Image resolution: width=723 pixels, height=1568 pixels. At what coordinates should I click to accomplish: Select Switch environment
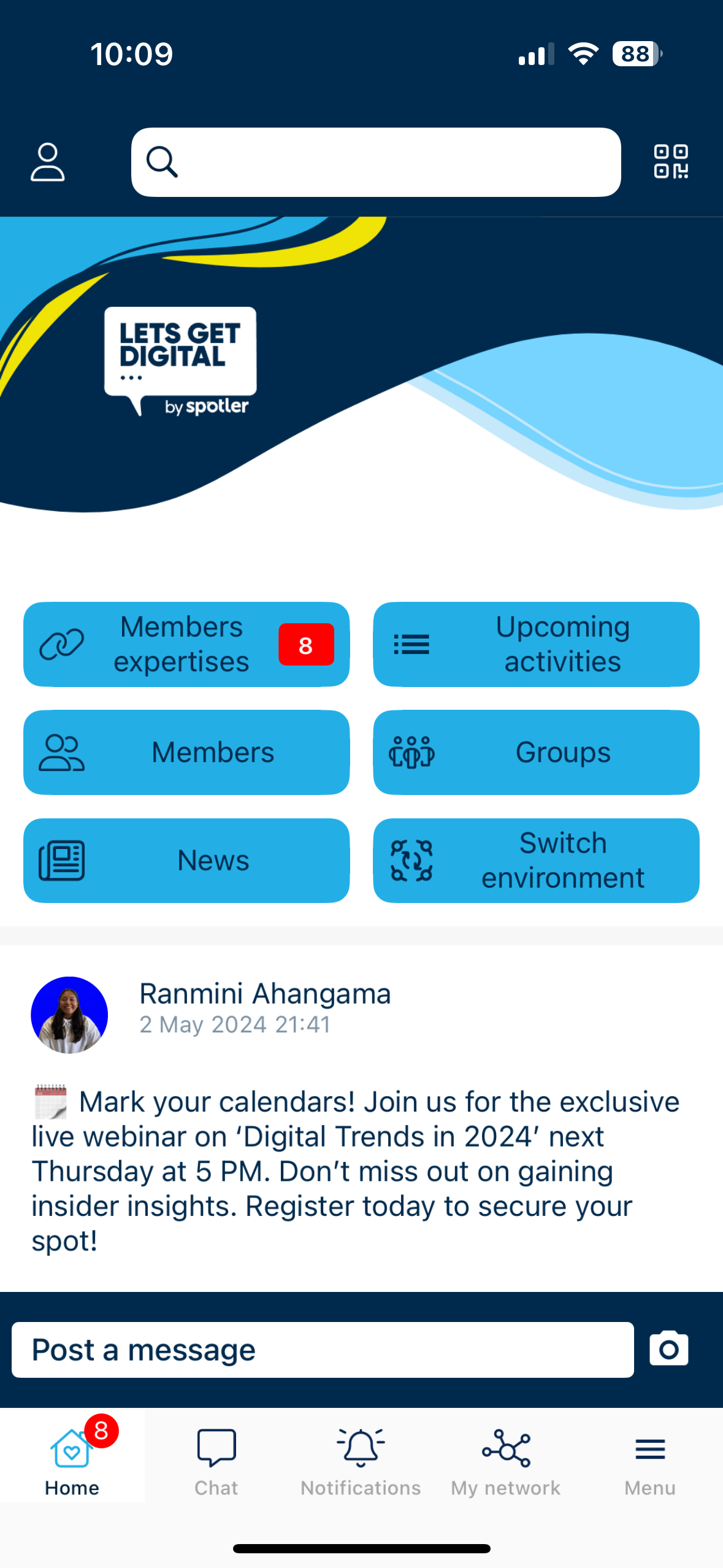536,860
